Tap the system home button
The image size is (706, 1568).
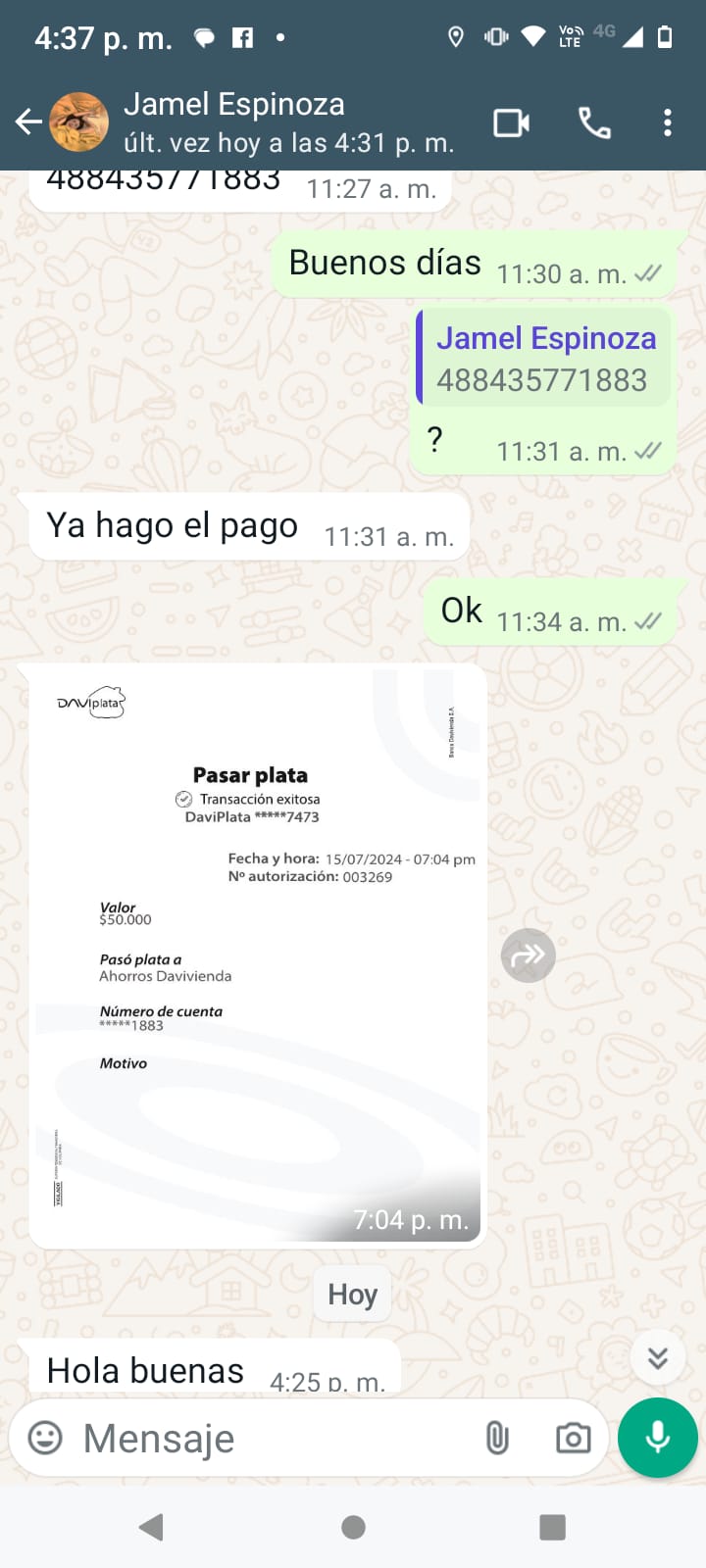353,1527
